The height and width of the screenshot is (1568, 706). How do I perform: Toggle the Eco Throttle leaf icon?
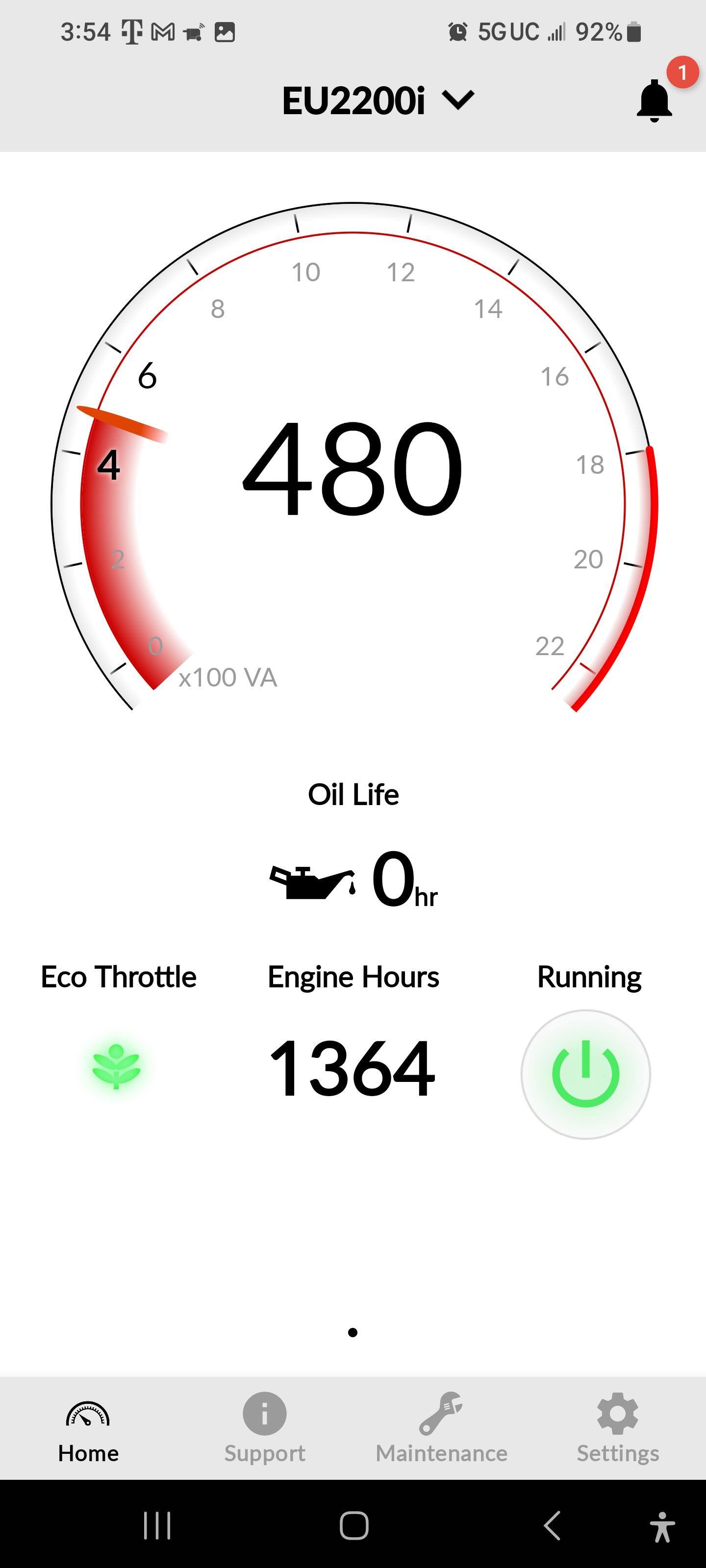tap(116, 1066)
